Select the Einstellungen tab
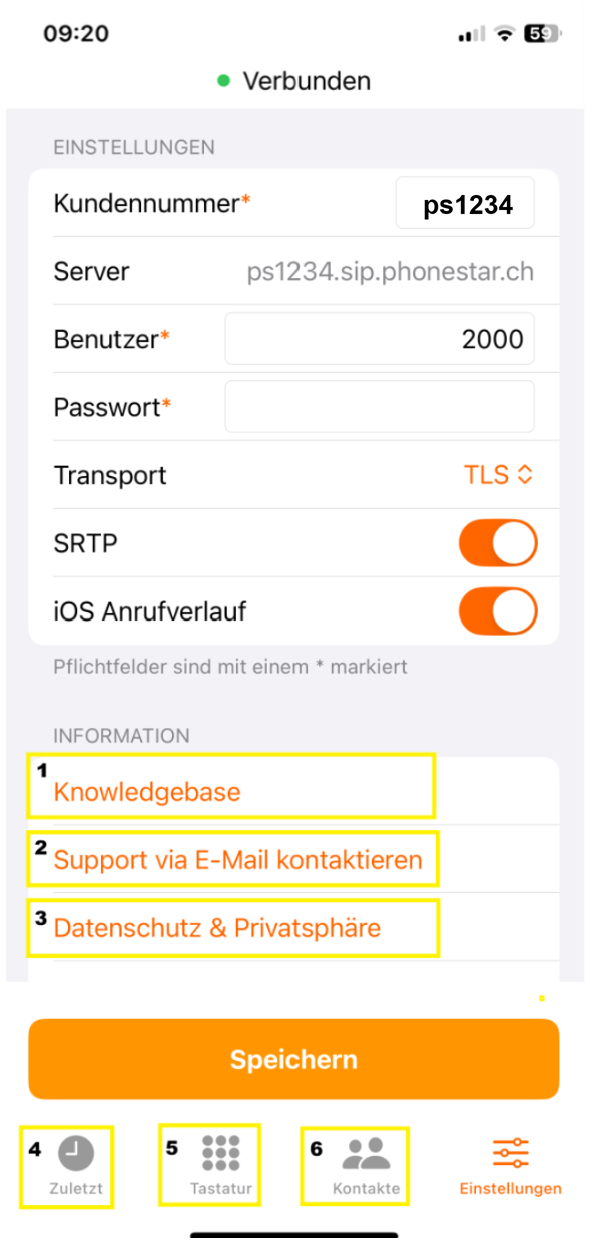602x1260 pixels. (x=510, y=1167)
